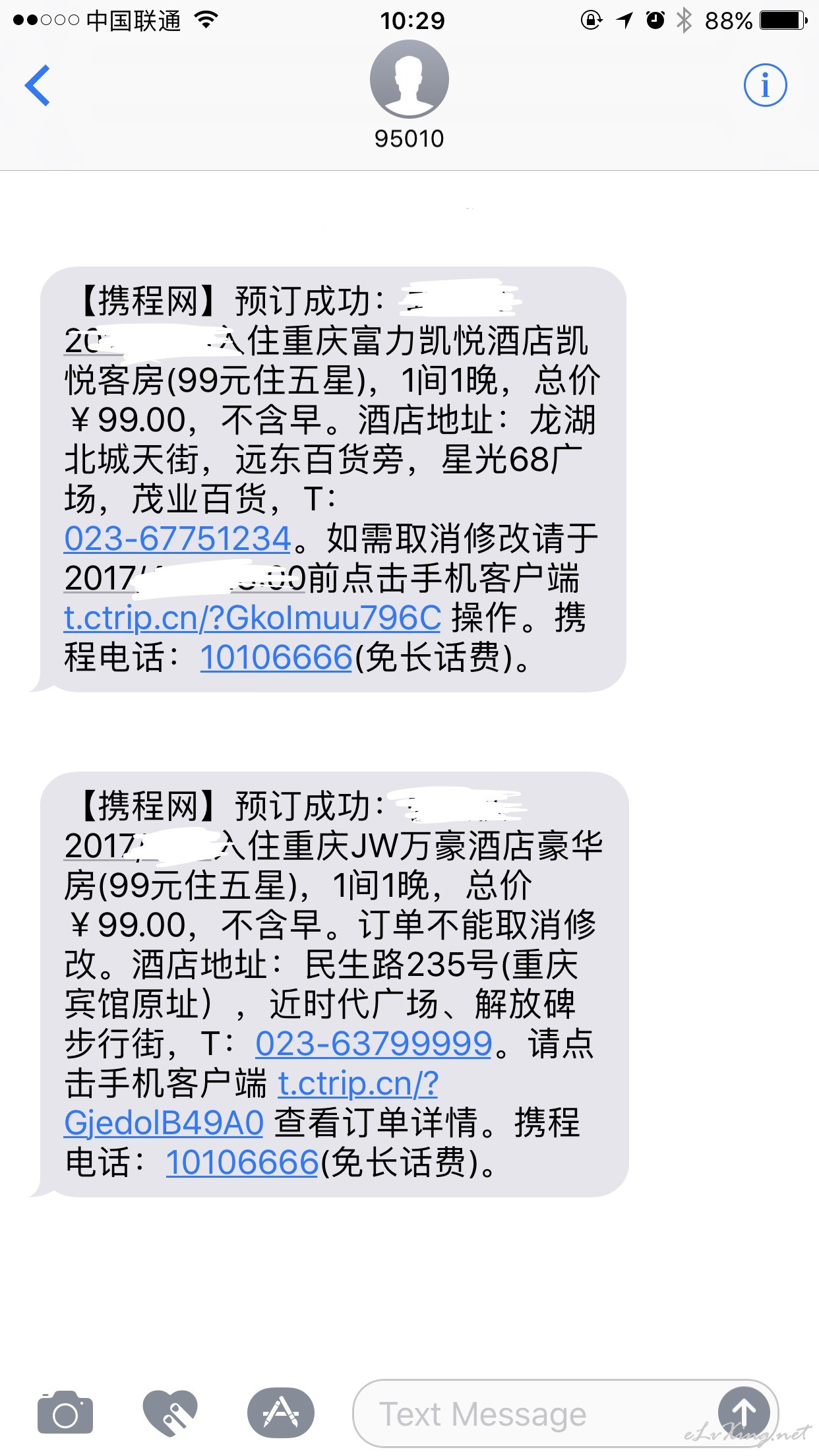Tap the send arrow button
This screenshot has height=1456, width=819.
pos(744,1412)
